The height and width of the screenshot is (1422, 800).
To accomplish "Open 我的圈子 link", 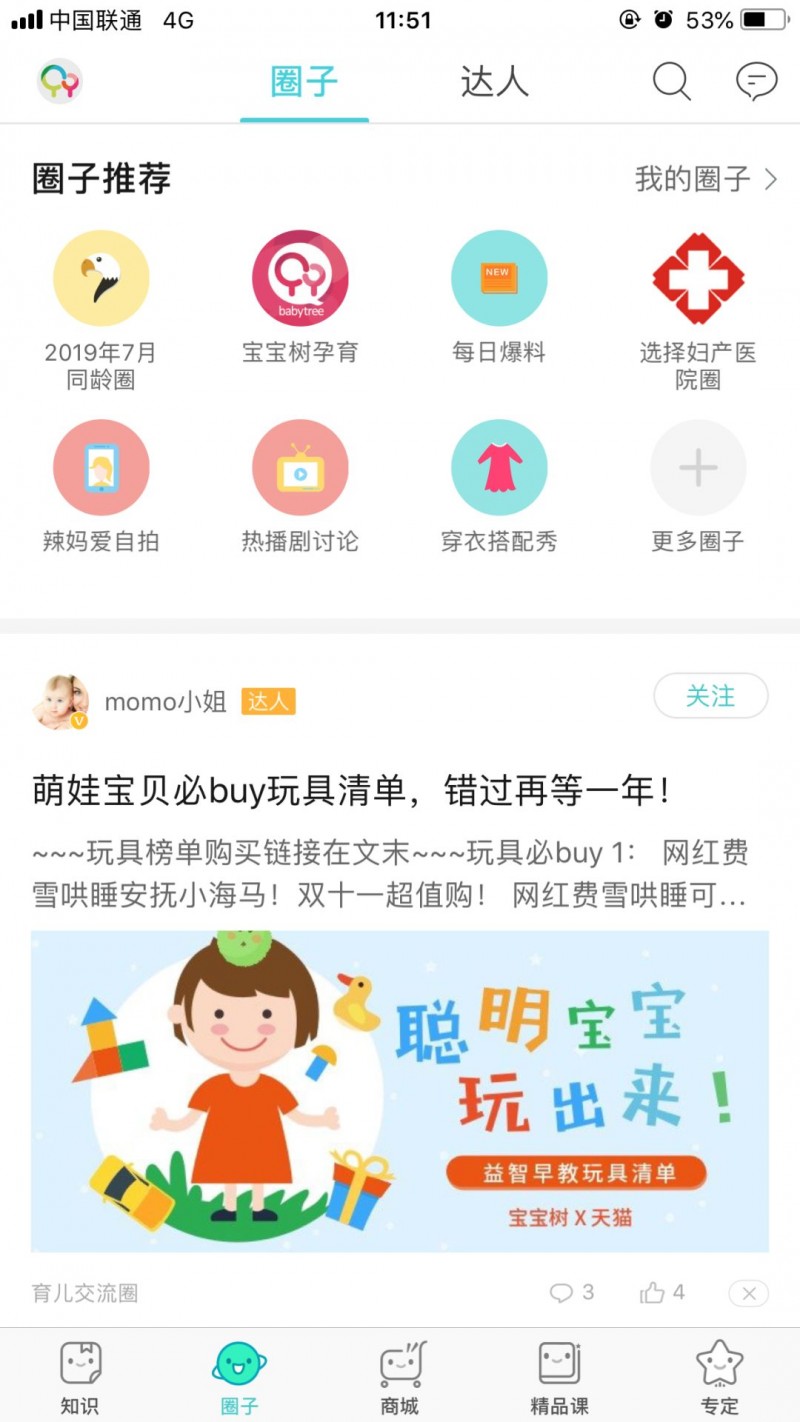I will [706, 179].
